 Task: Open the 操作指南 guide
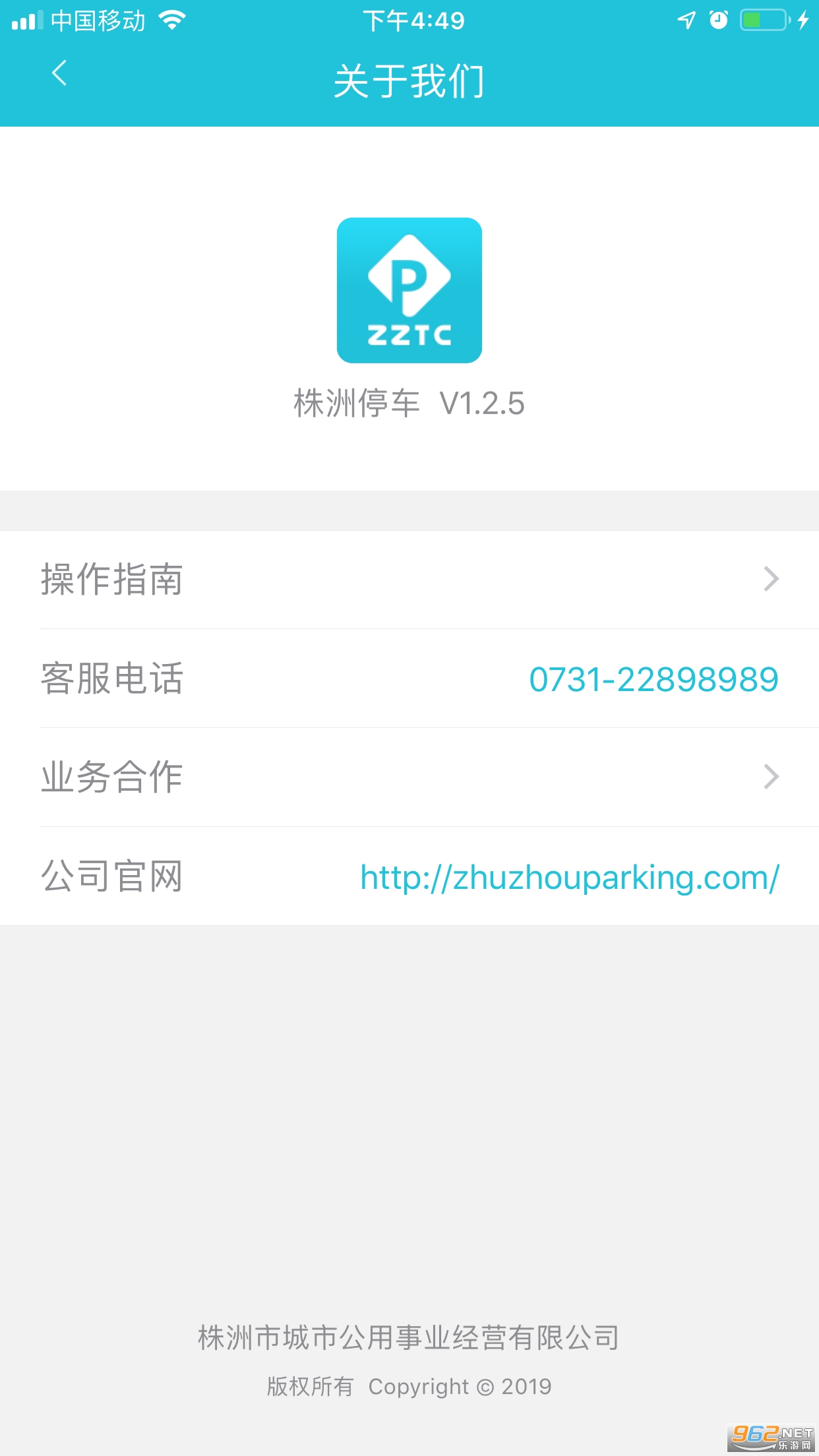(409, 579)
